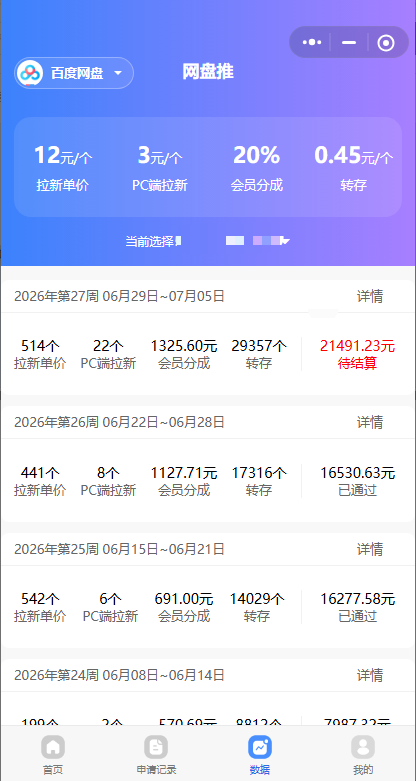416x781 pixels.
Task: Open the mini program more-options menu
Action: click(311, 42)
